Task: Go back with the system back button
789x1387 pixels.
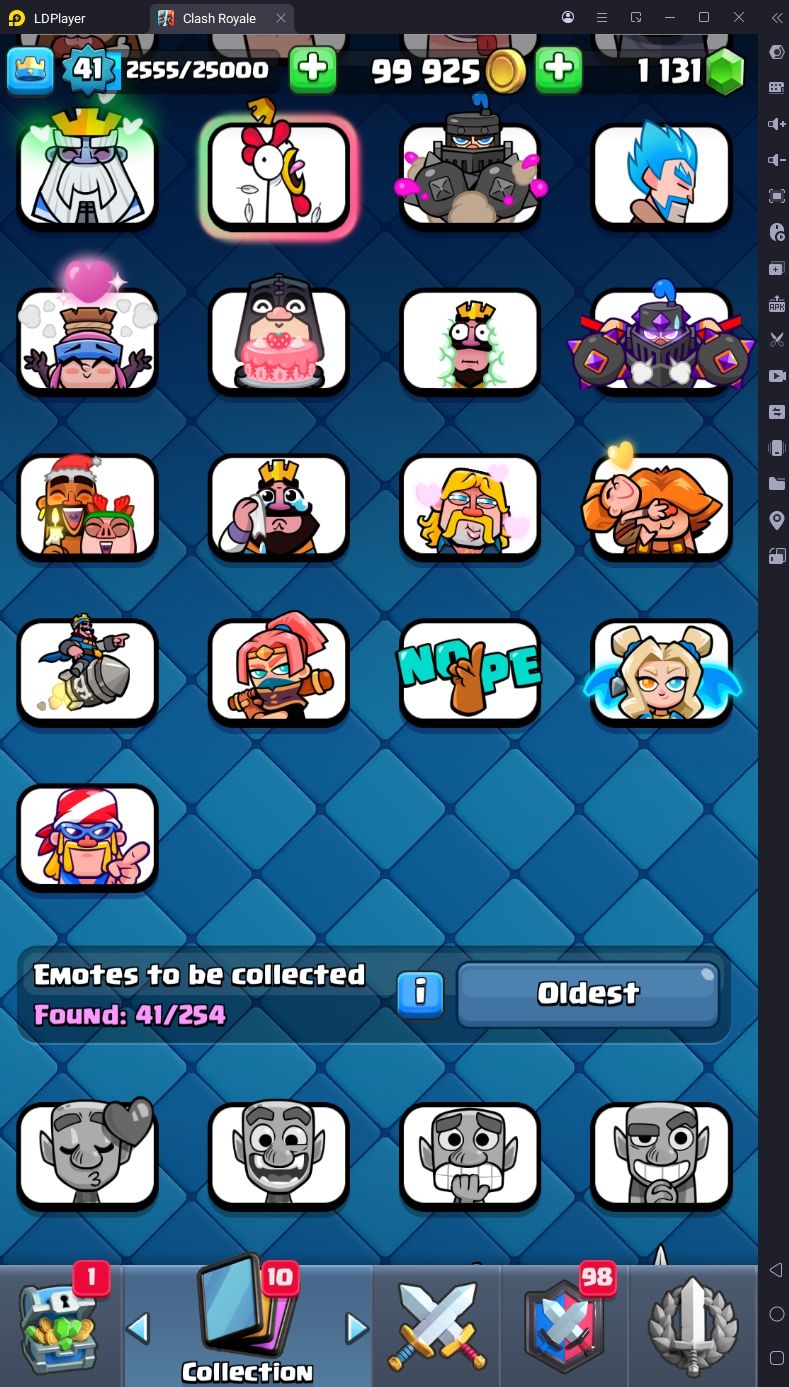Action: [x=776, y=1270]
